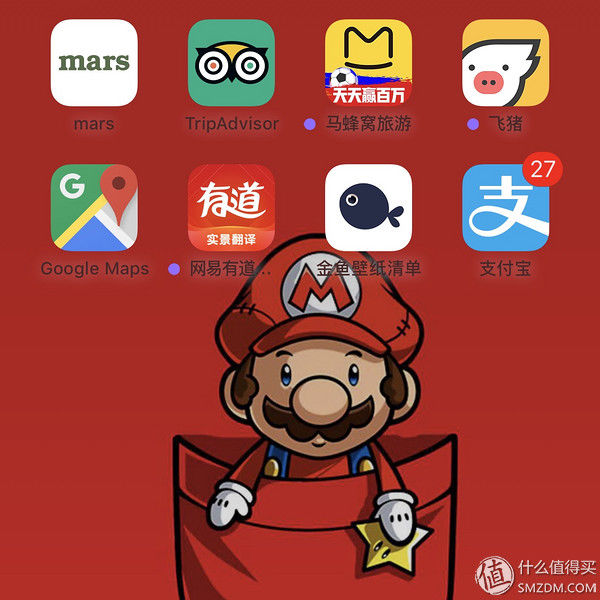This screenshot has width=600, height=600.
Task: Launch the 飞猪 travel app
Action: coord(505,63)
